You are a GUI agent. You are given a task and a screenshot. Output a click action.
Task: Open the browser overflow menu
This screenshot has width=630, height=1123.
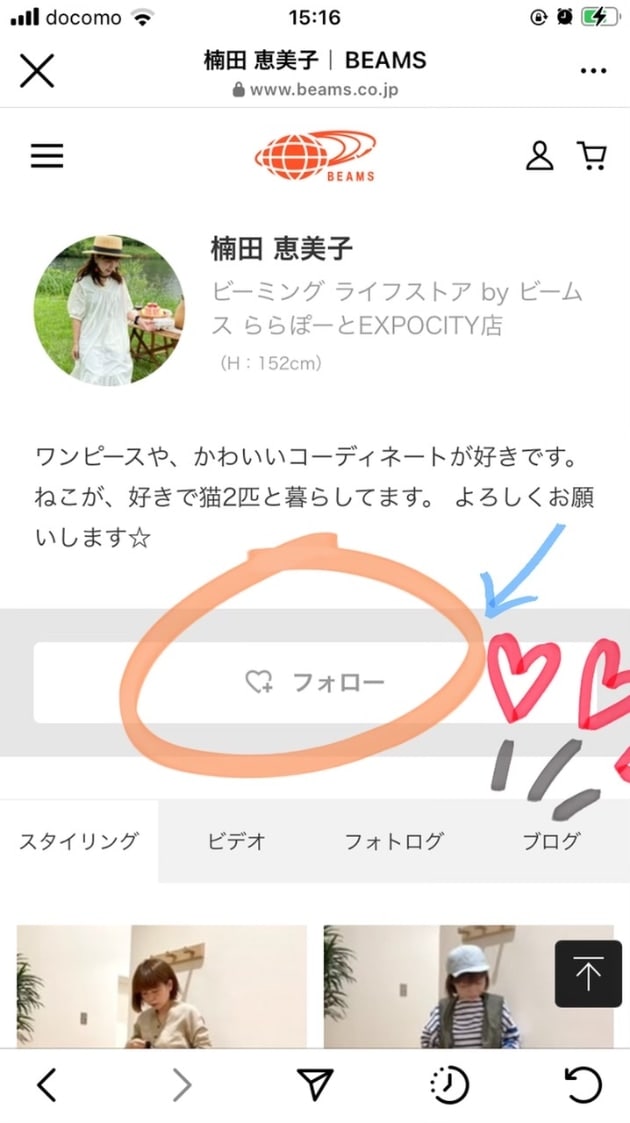click(x=593, y=72)
